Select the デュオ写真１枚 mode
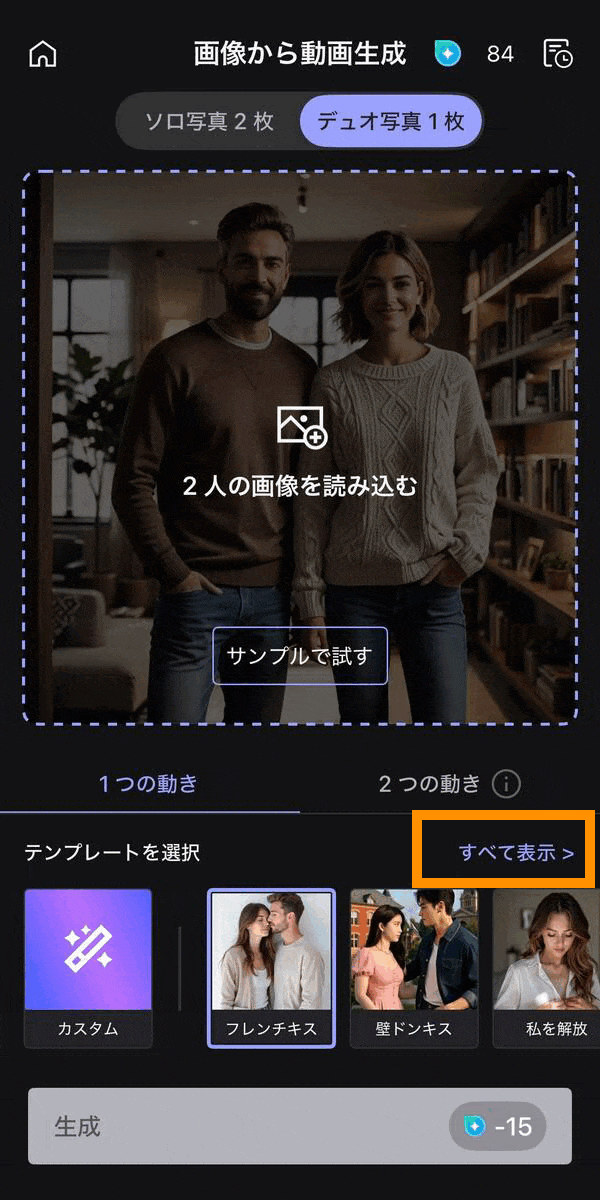The height and width of the screenshot is (1200, 600). [x=391, y=122]
